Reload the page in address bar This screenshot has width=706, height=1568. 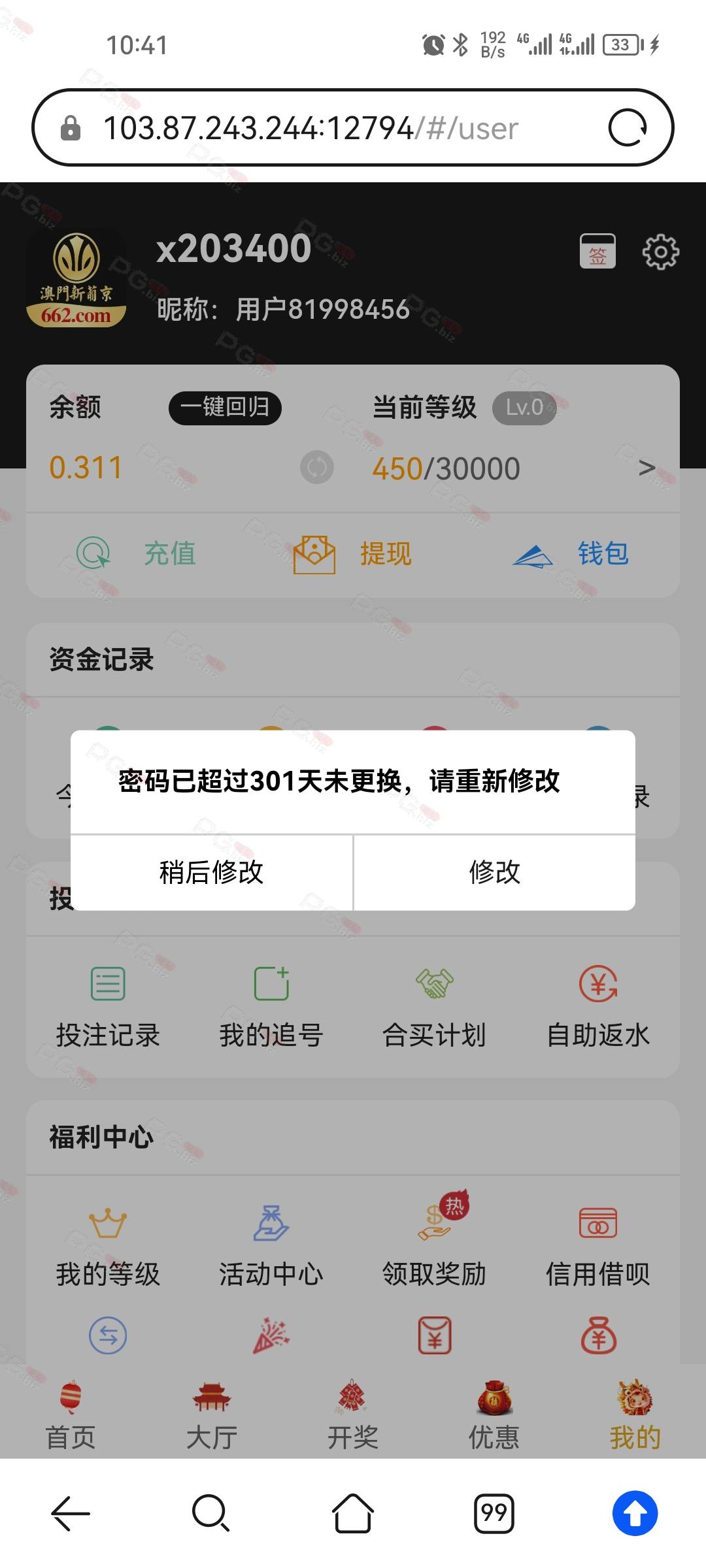point(628,127)
